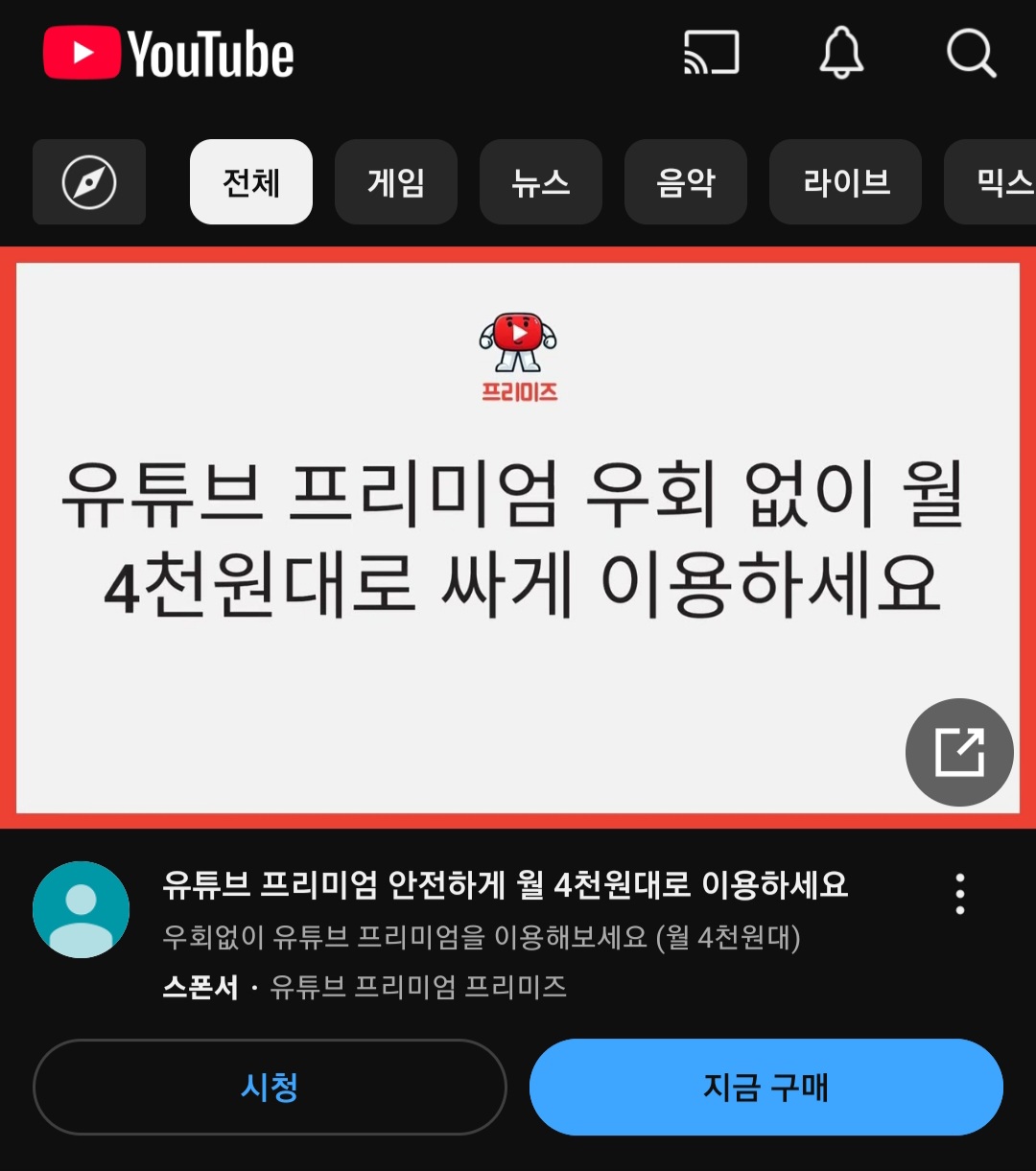Open the advertiser's profile avatar
This screenshot has width=1036, height=1171.
(x=82, y=909)
